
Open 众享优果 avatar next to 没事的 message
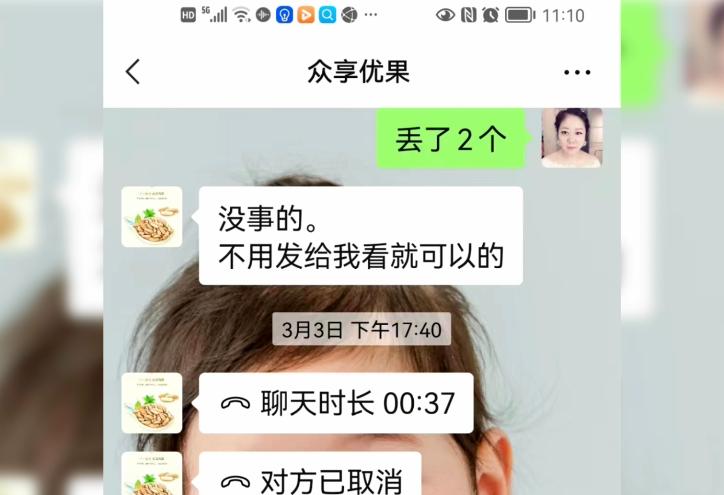tap(152, 217)
